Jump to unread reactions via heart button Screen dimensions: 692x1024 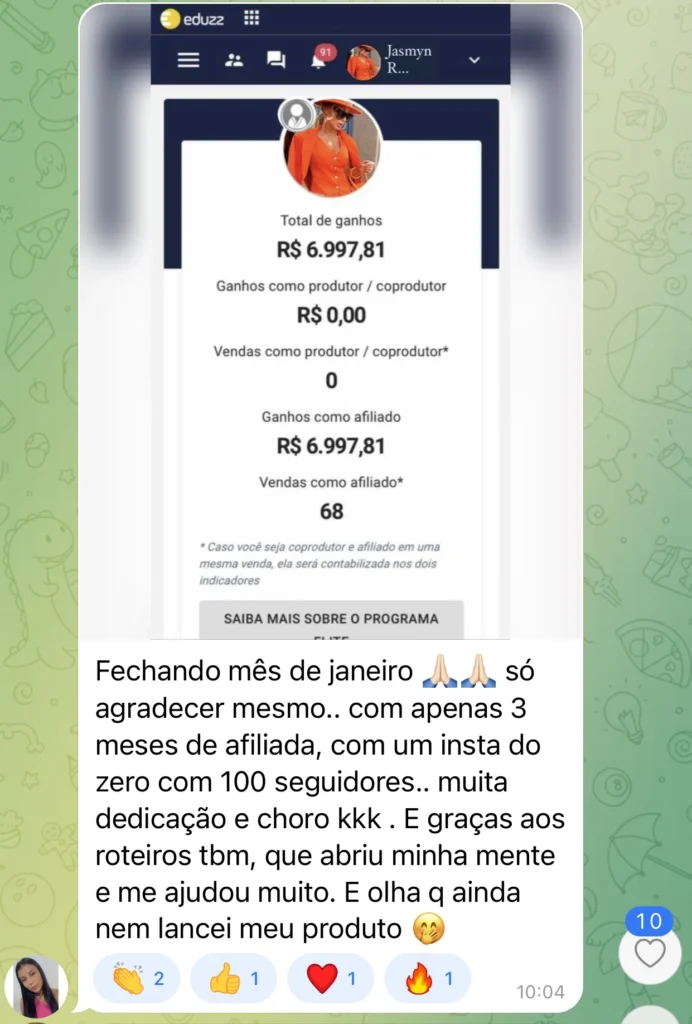coord(650,953)
